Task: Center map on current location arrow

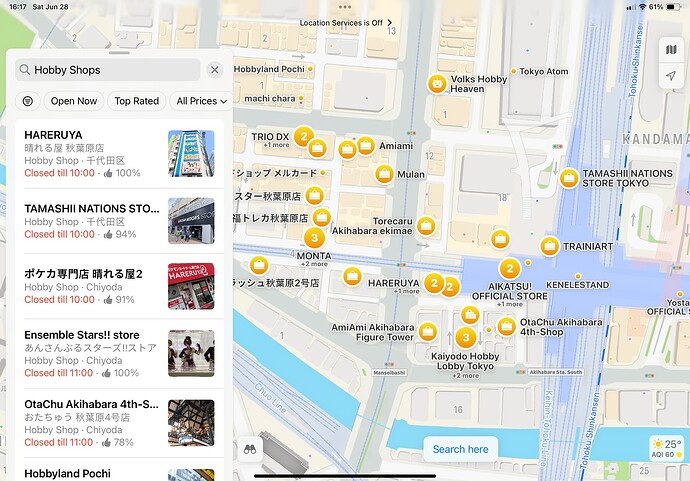Action: 670,76
